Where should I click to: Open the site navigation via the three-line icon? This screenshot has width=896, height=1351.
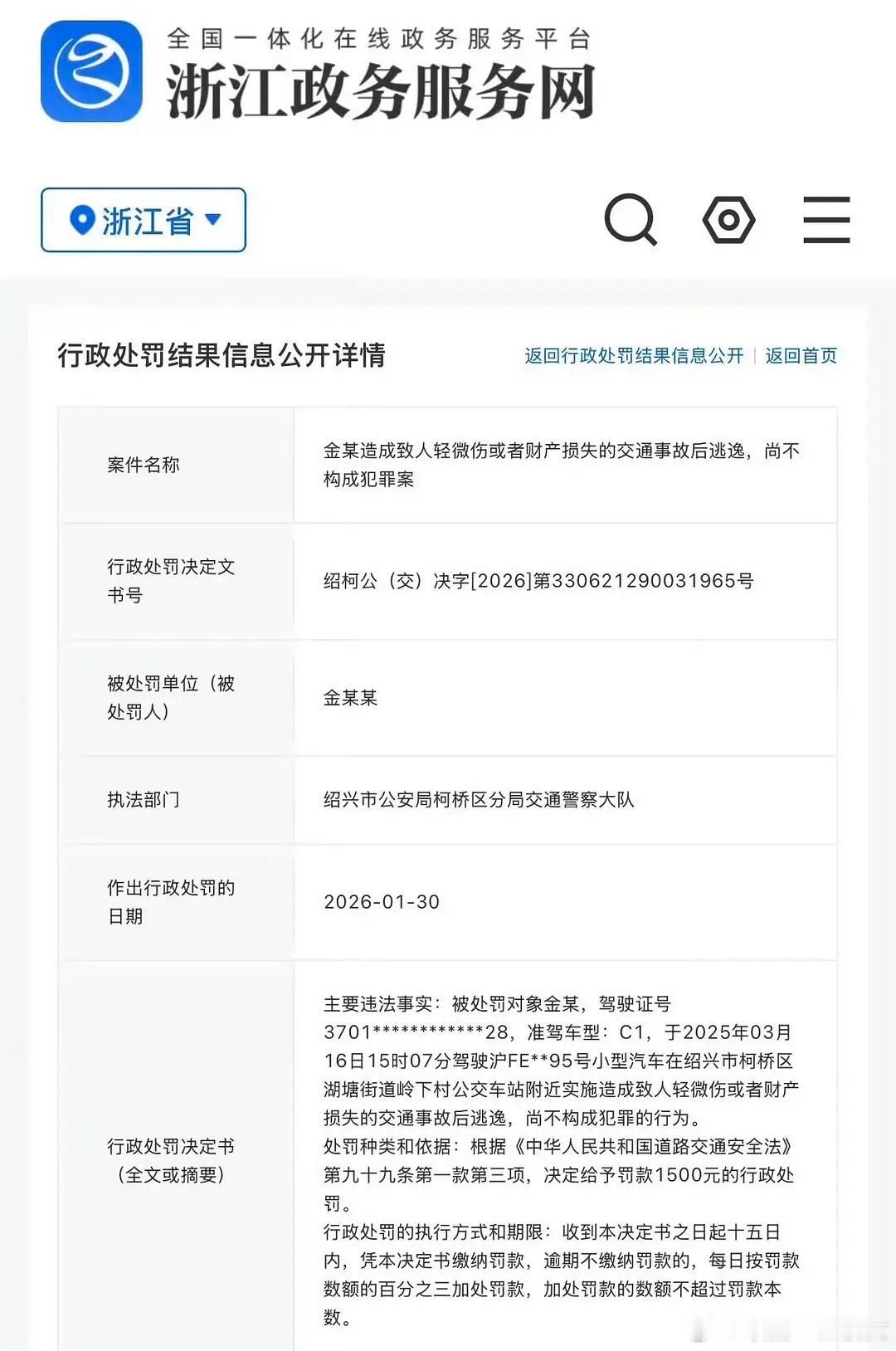click(827, 219)
